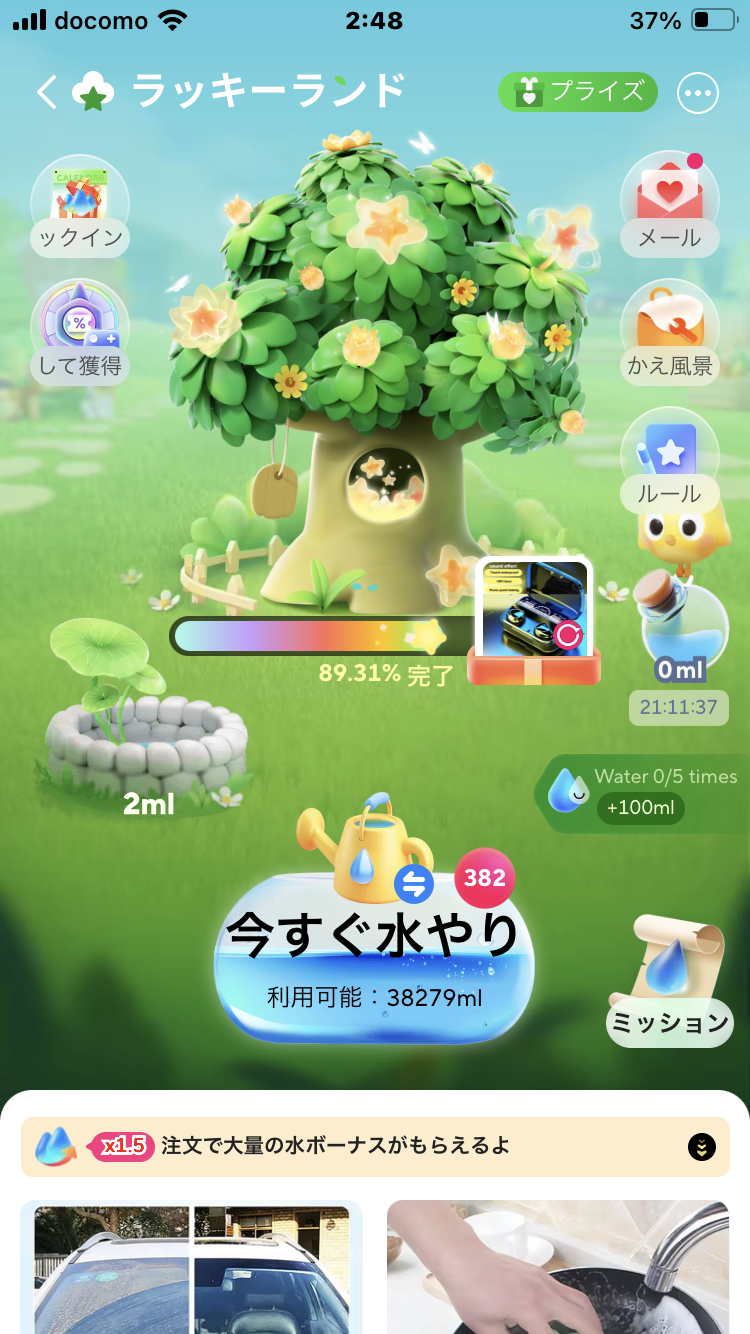
Task: Open the Water 0/5 times +100ml task
Action: click(x=645, y=793)
